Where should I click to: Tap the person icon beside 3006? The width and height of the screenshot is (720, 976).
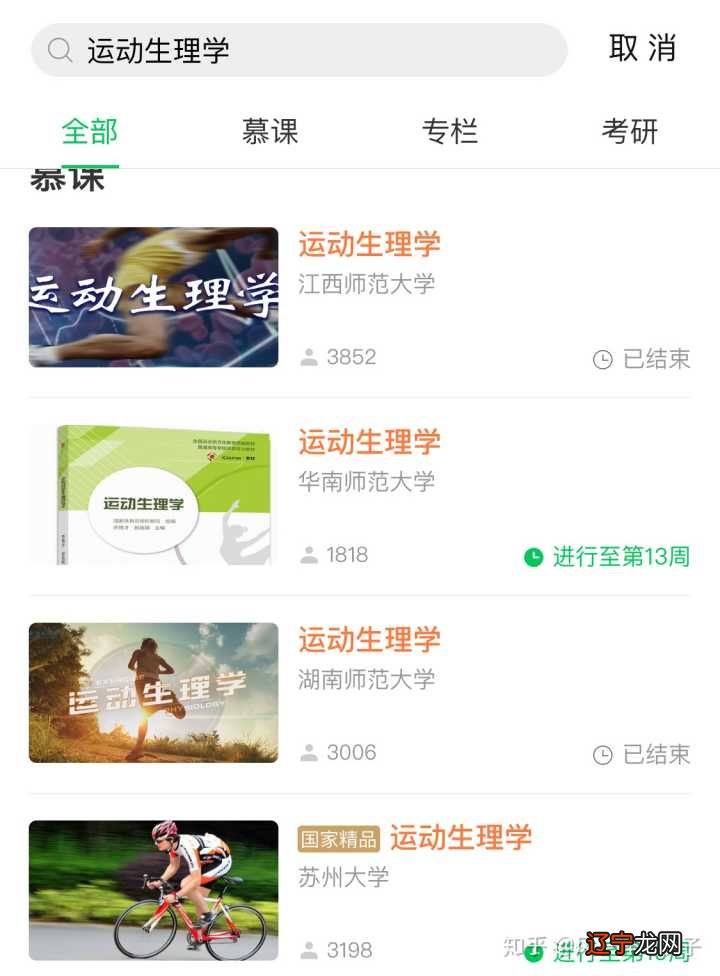(x=310, y=753)
